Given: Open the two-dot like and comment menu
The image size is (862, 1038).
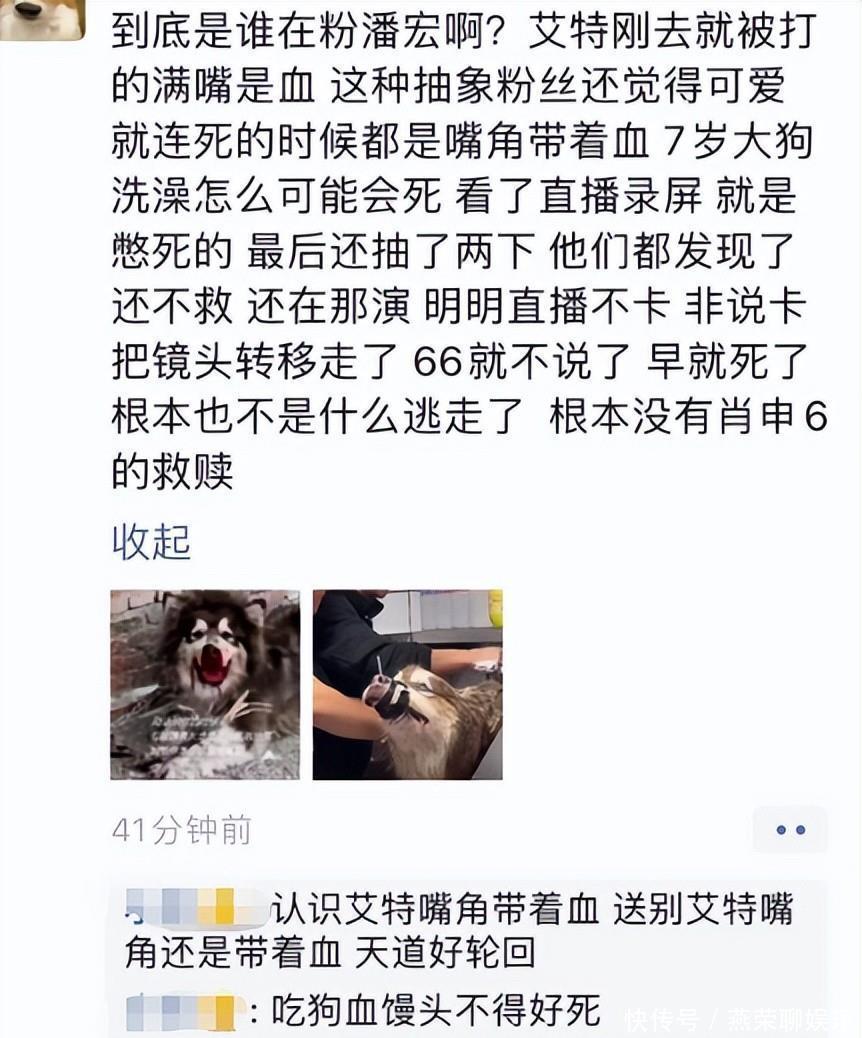Looking at the screenshot, I should (x=790, y=830).
